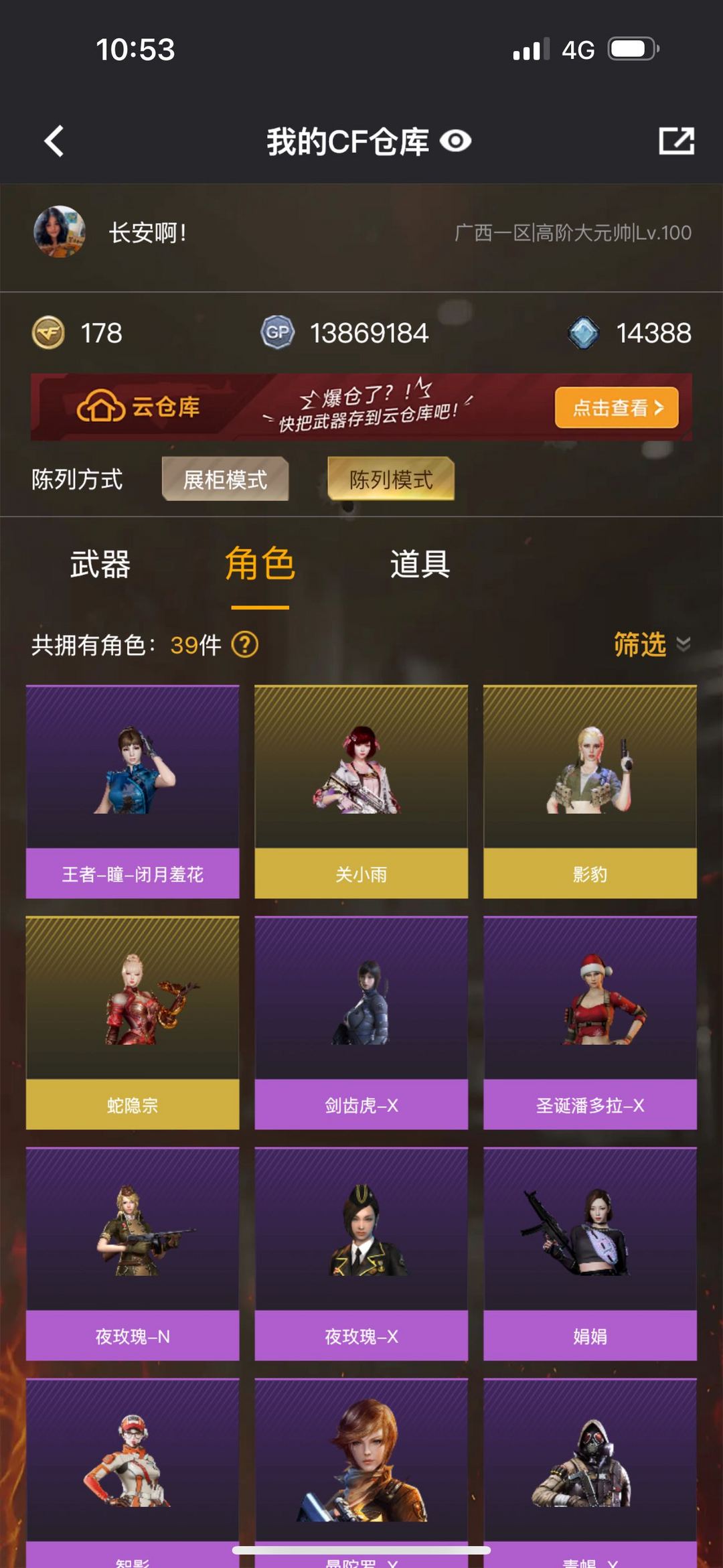Switch to the 武器 tab
This screenshot has height=1568, width=723.
pyautogui.click(x=100, y=564)
